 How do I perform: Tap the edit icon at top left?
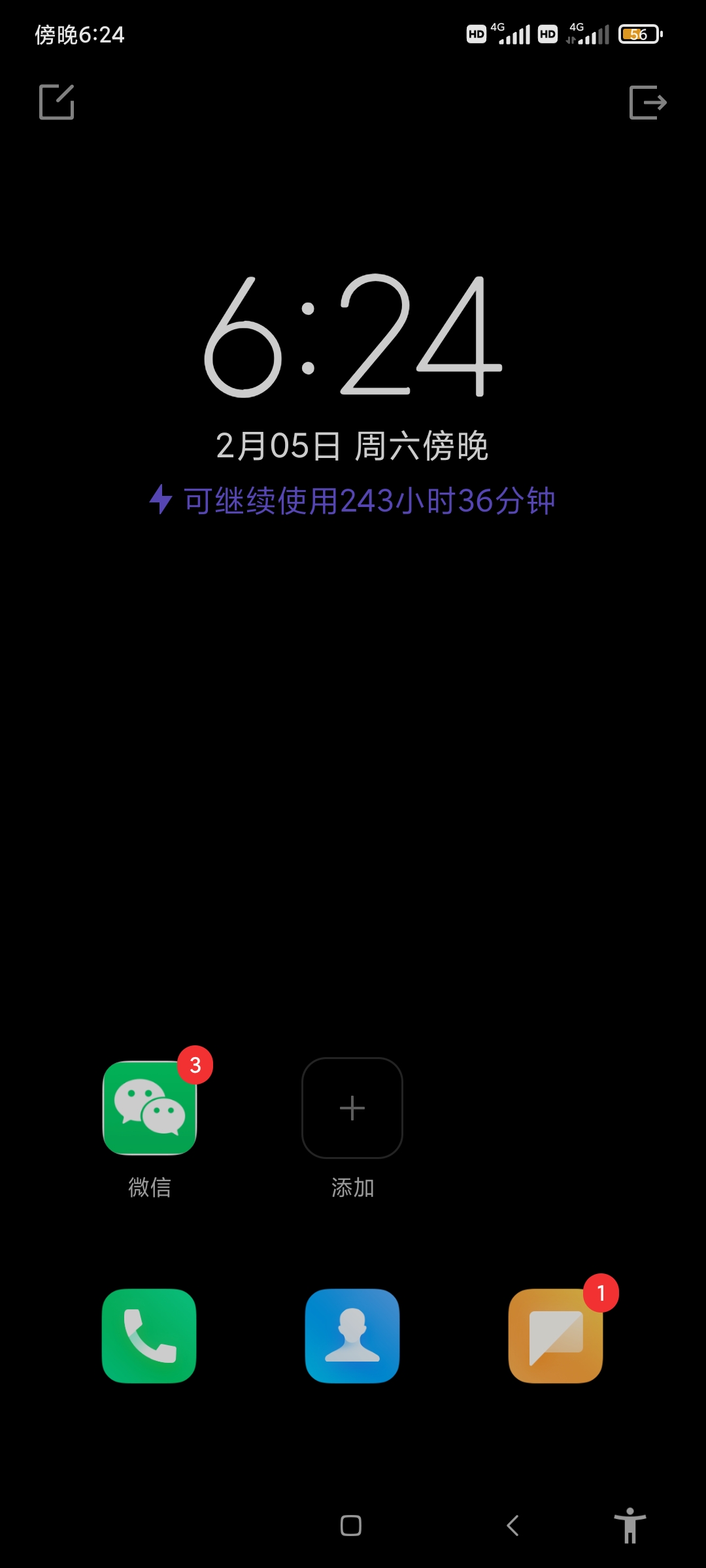click(57, 102)
